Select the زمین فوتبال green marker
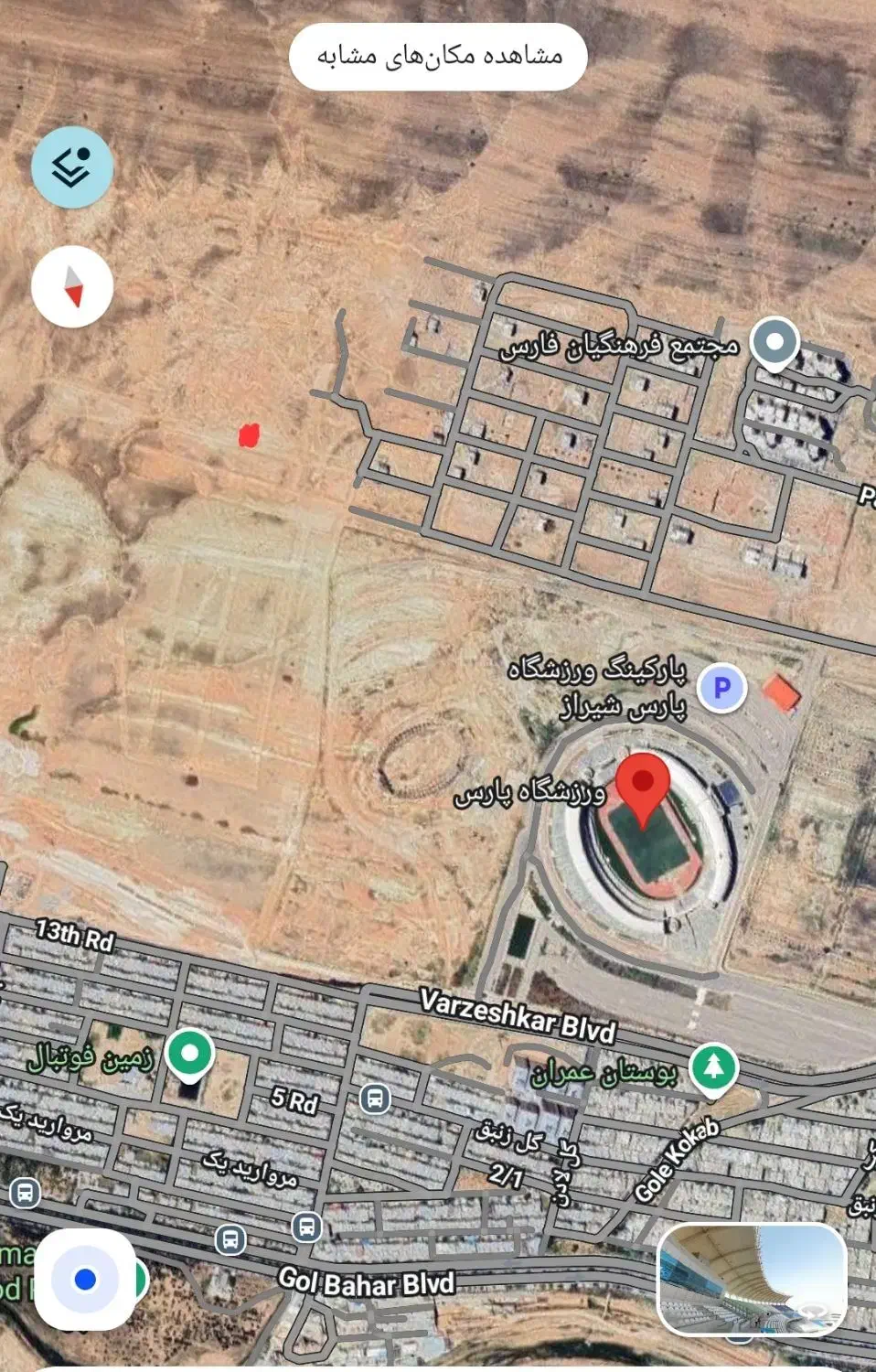The height and width of the screenshot is (1372, 876). (189, 1055)
